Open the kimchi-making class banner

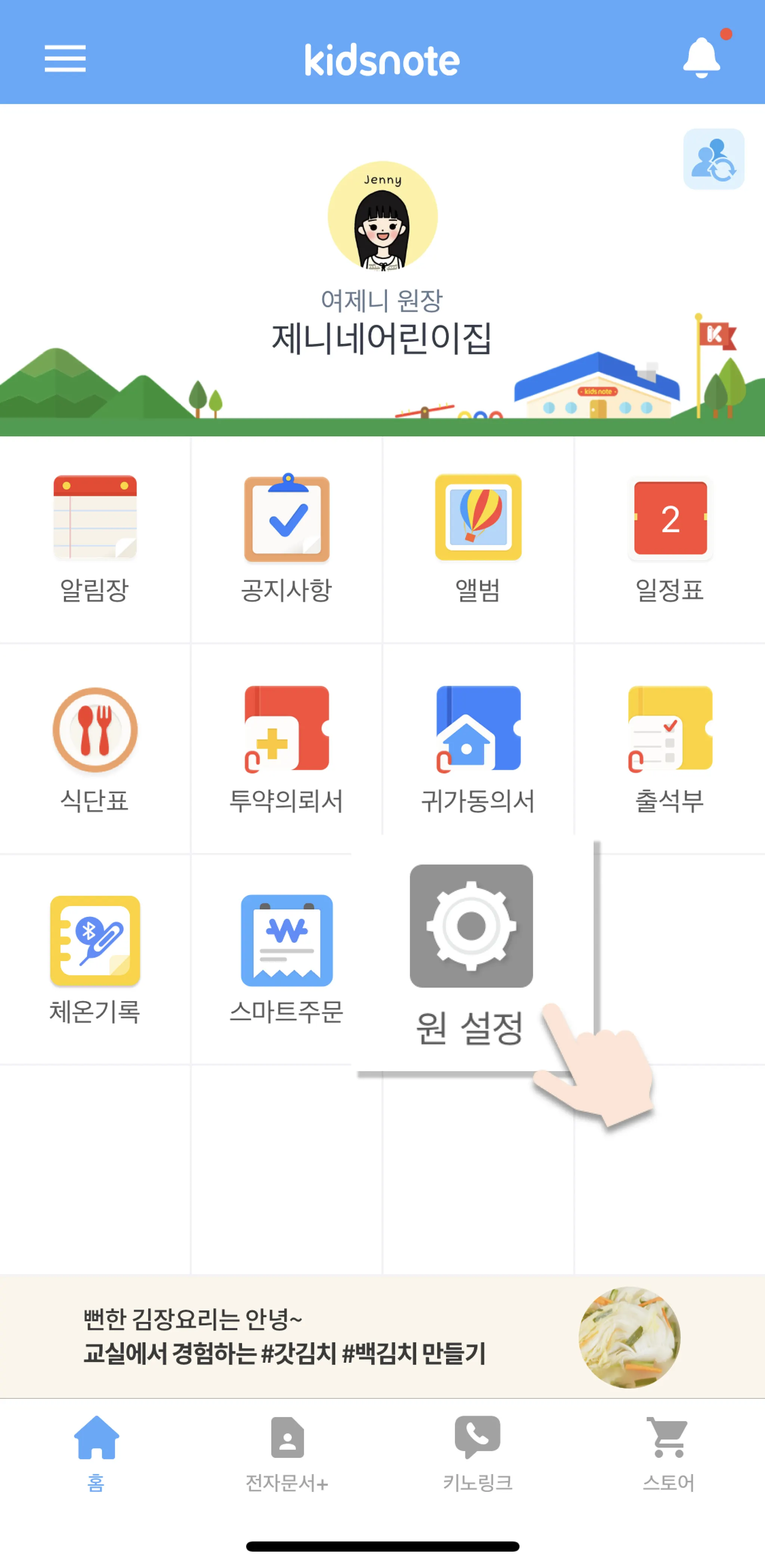pos(382,1336)
